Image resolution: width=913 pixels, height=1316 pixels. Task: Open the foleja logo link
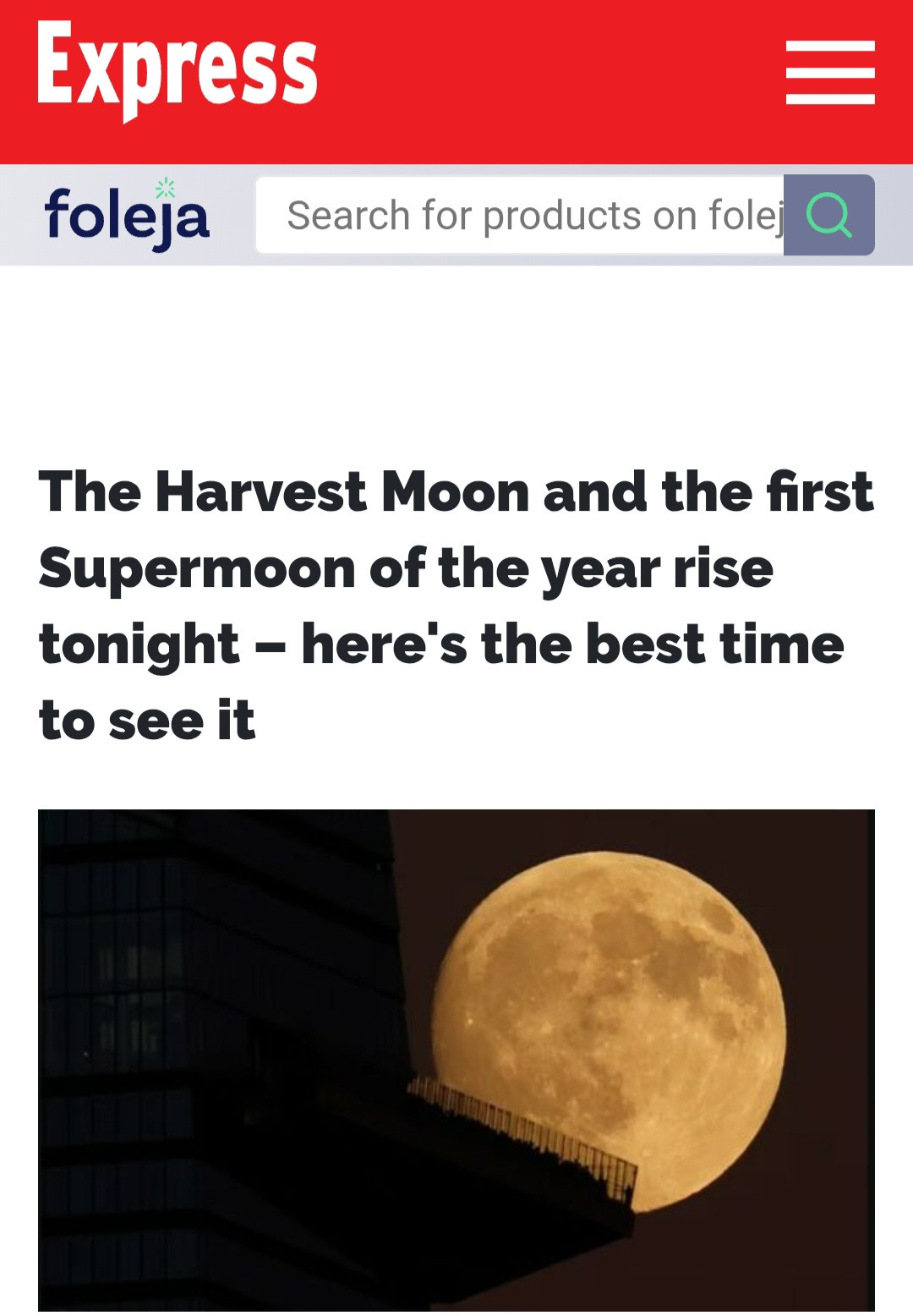127,215
